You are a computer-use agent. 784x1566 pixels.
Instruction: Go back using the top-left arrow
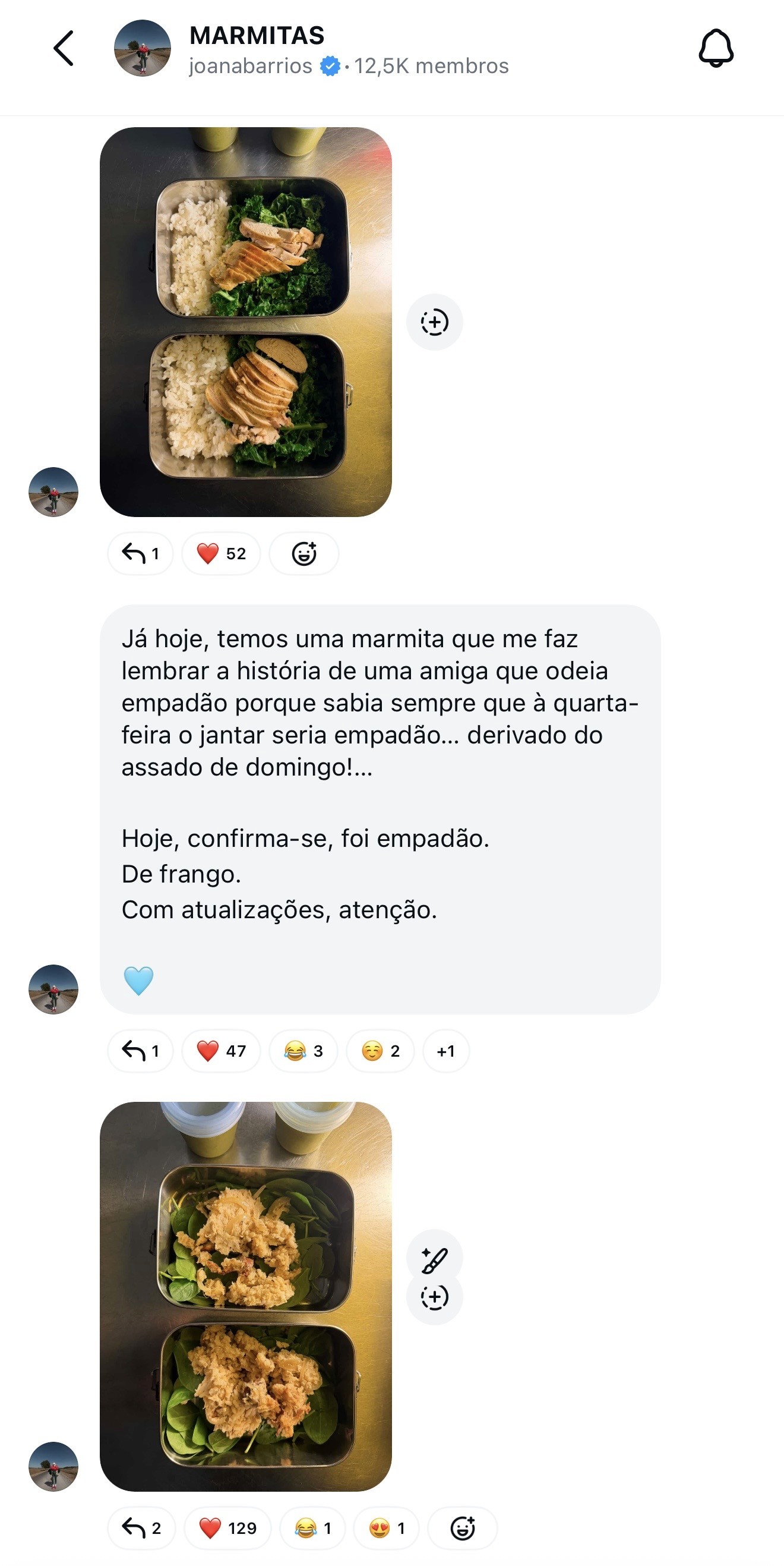(x=64, y=48)
